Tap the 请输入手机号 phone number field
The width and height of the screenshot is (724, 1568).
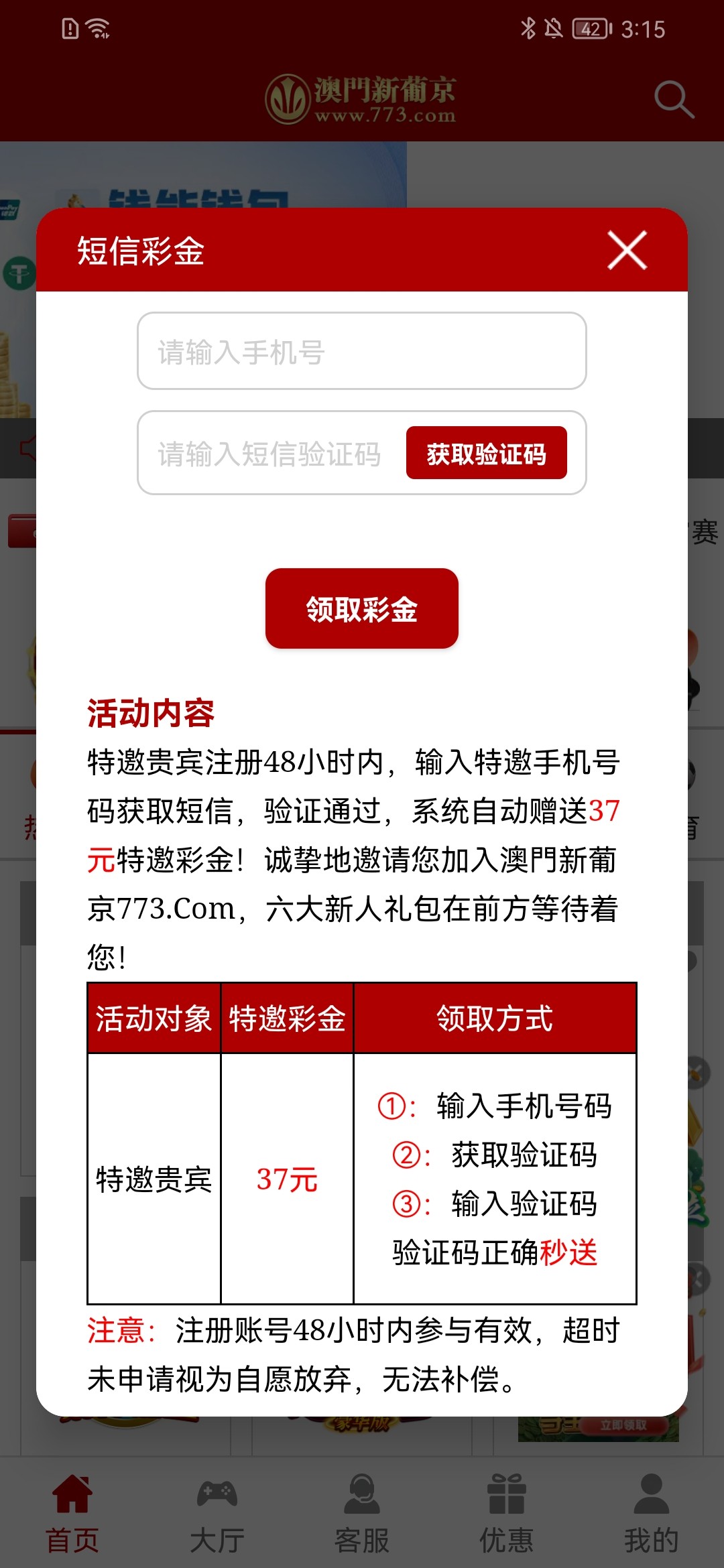[362, 350]
